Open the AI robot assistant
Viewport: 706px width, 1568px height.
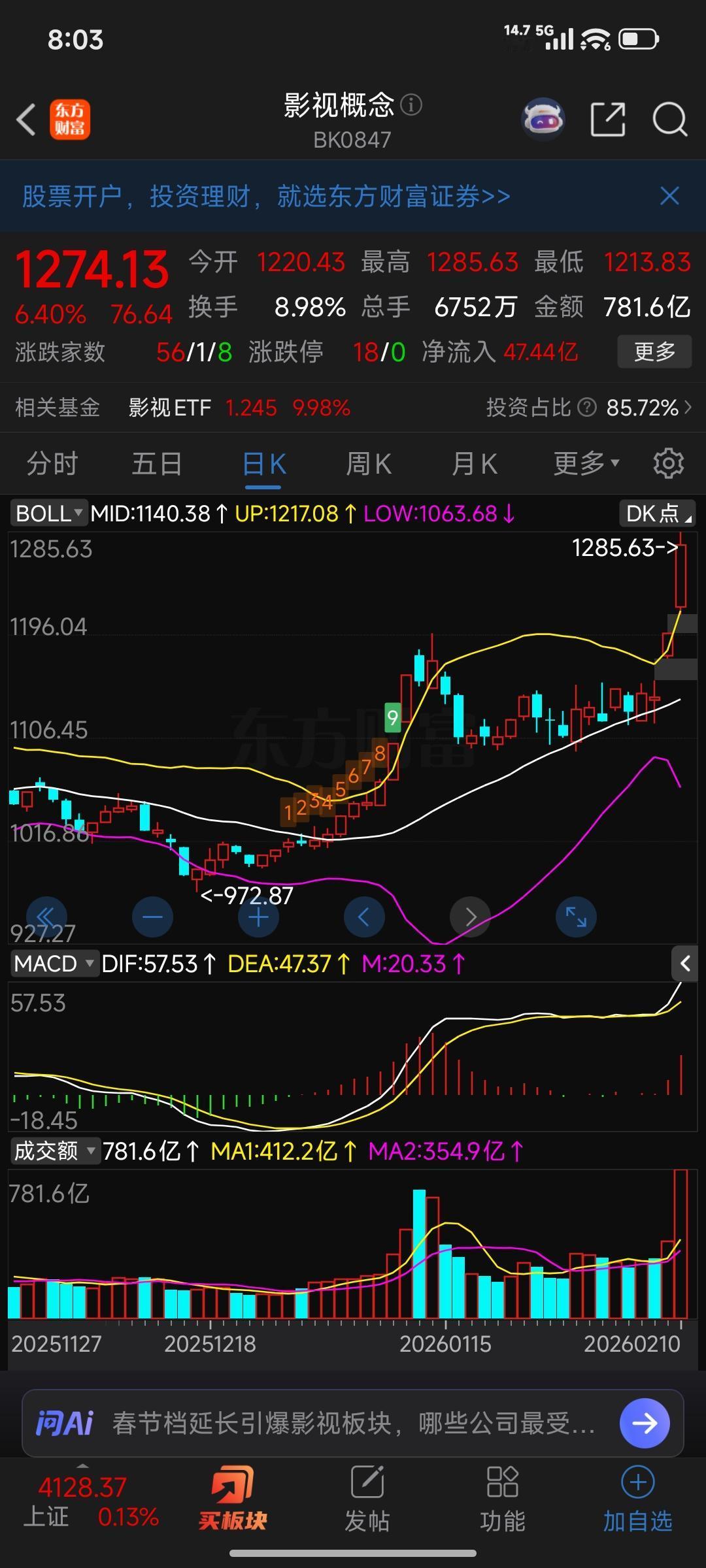tap(545, 118)
